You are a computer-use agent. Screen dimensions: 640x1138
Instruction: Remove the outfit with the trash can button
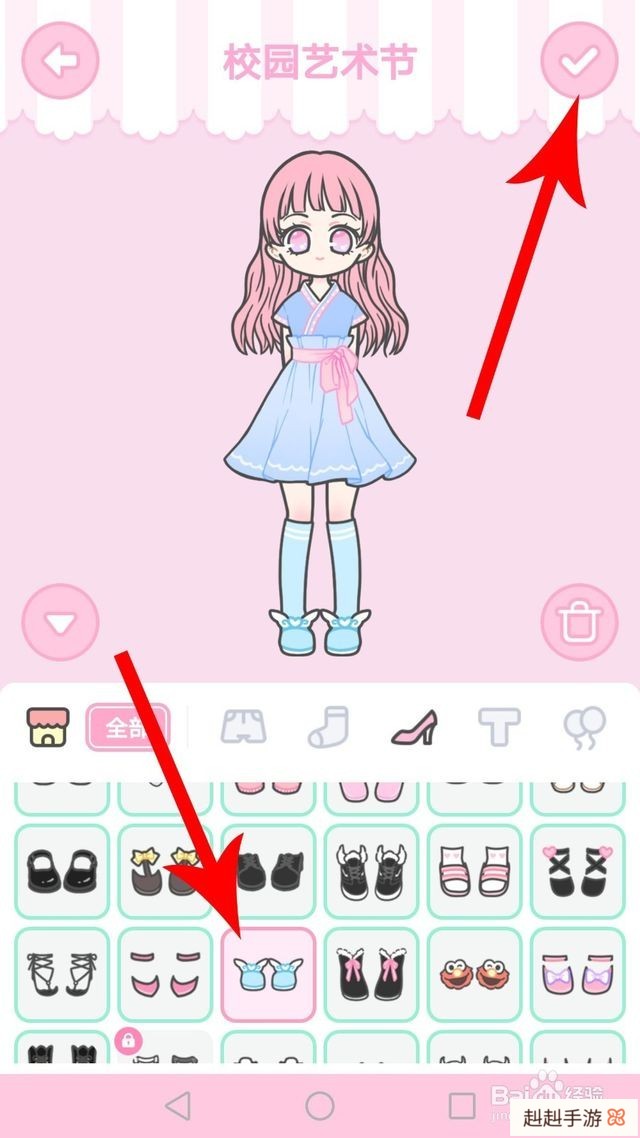click(579, 623)
